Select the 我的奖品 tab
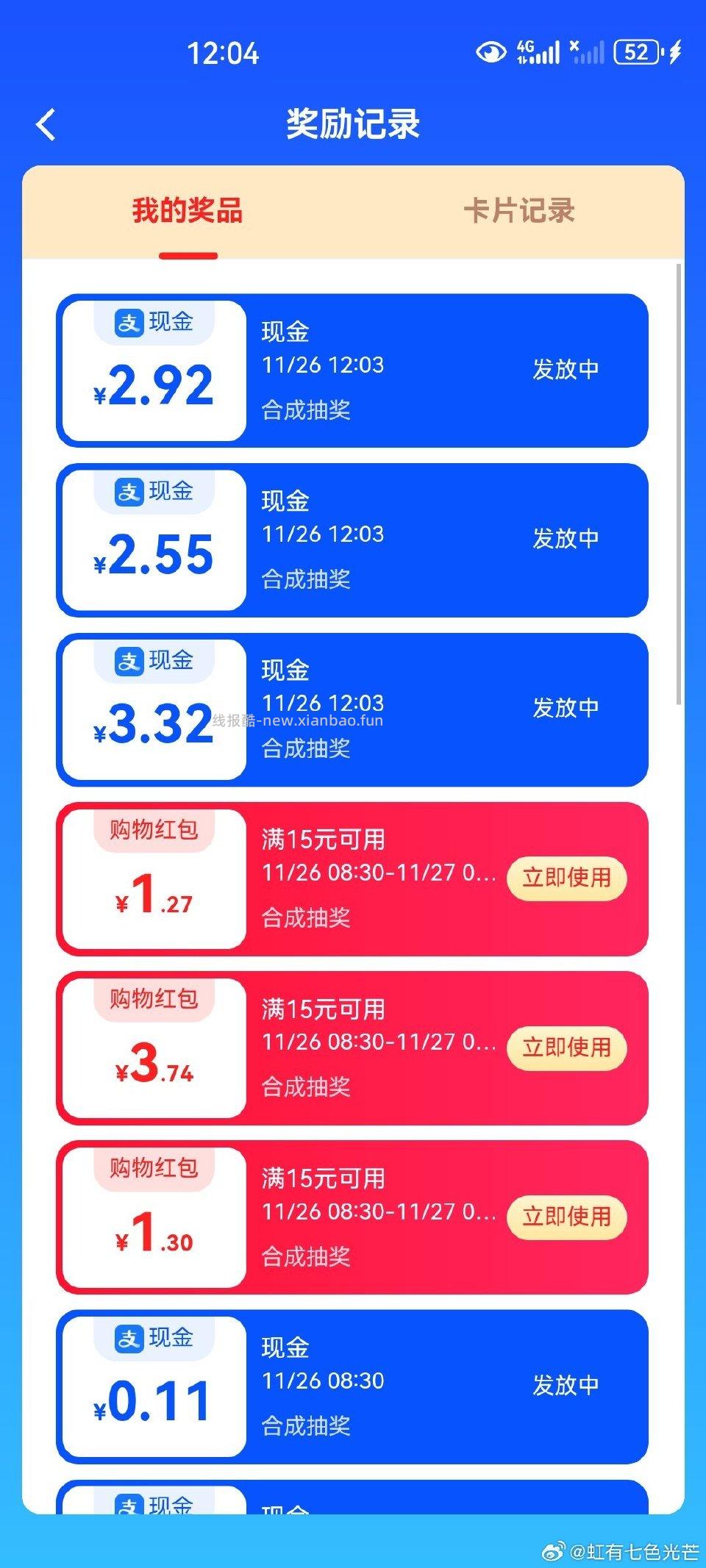 coord(188,212)
